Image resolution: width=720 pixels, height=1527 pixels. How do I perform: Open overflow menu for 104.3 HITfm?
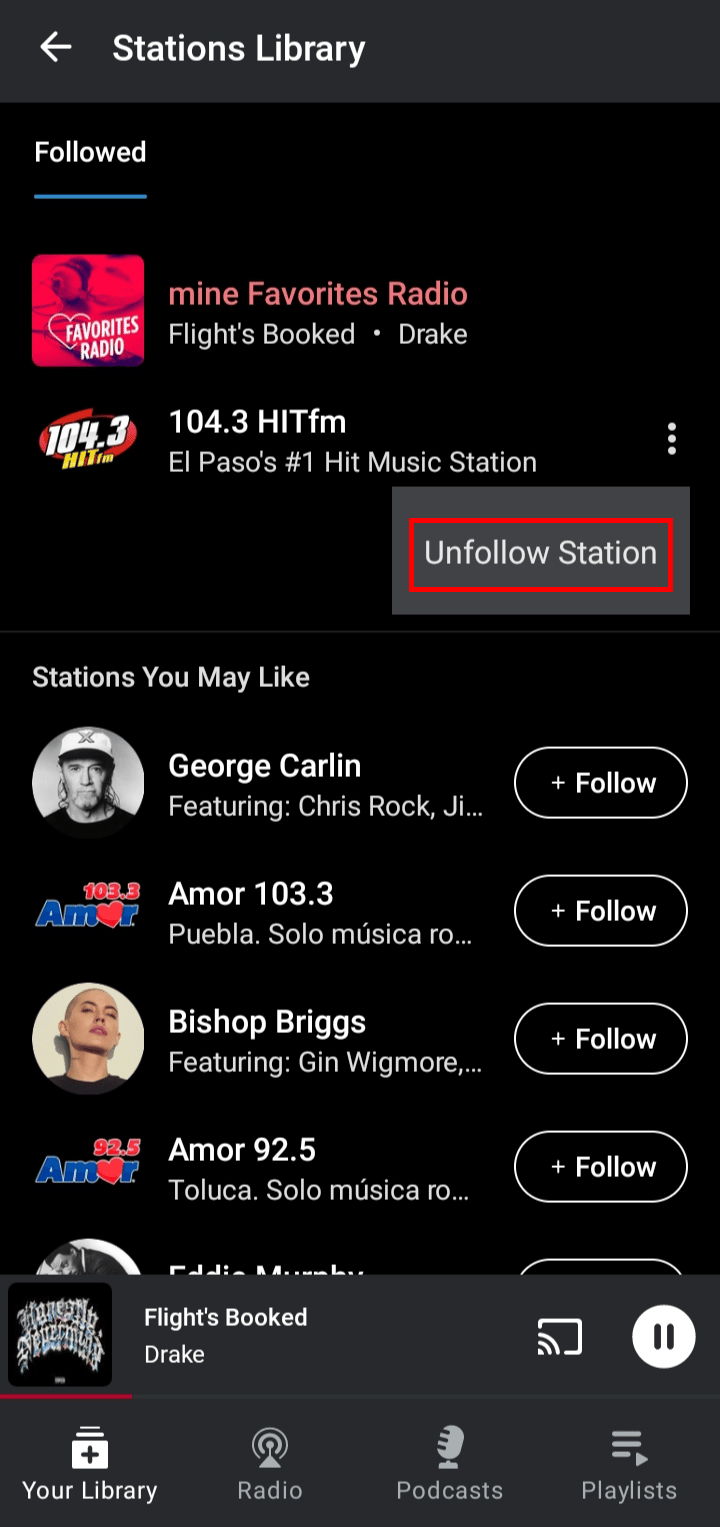tap(671, 439)
